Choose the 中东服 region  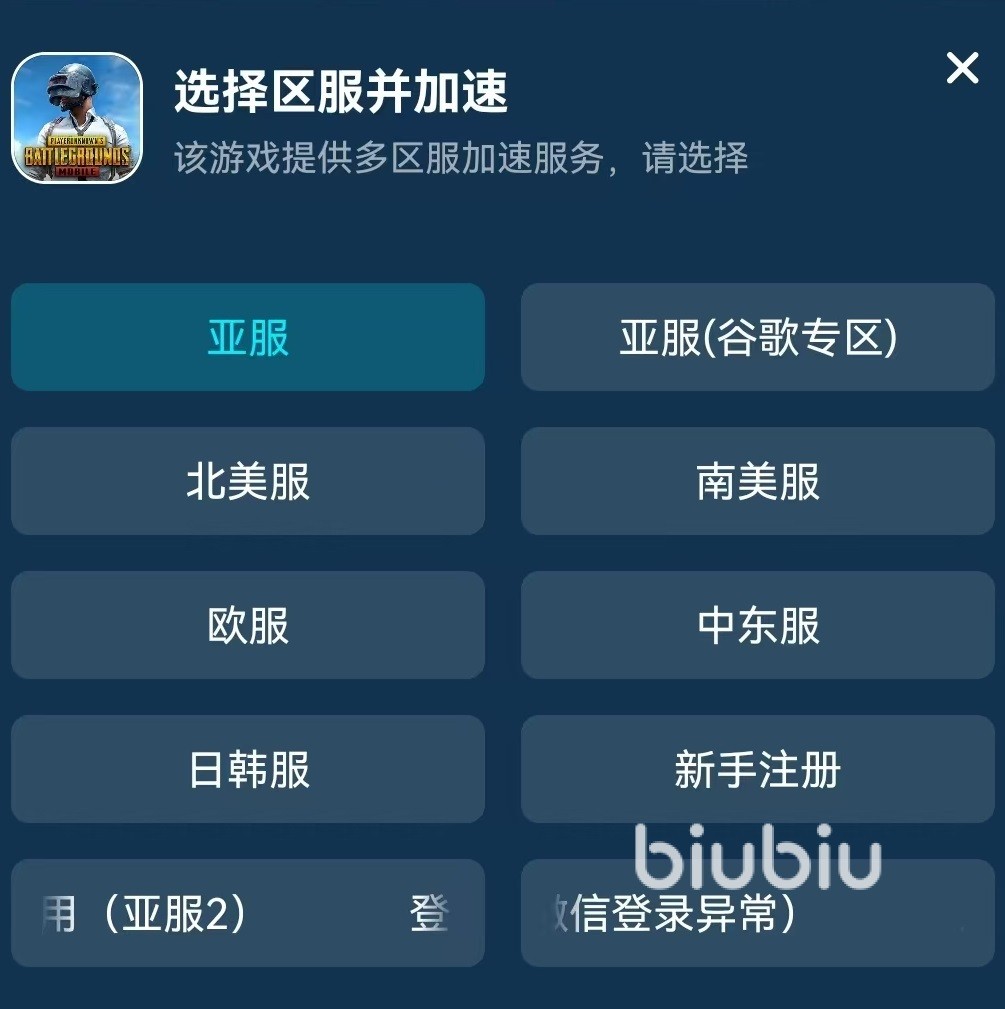[x=758, y=625]
